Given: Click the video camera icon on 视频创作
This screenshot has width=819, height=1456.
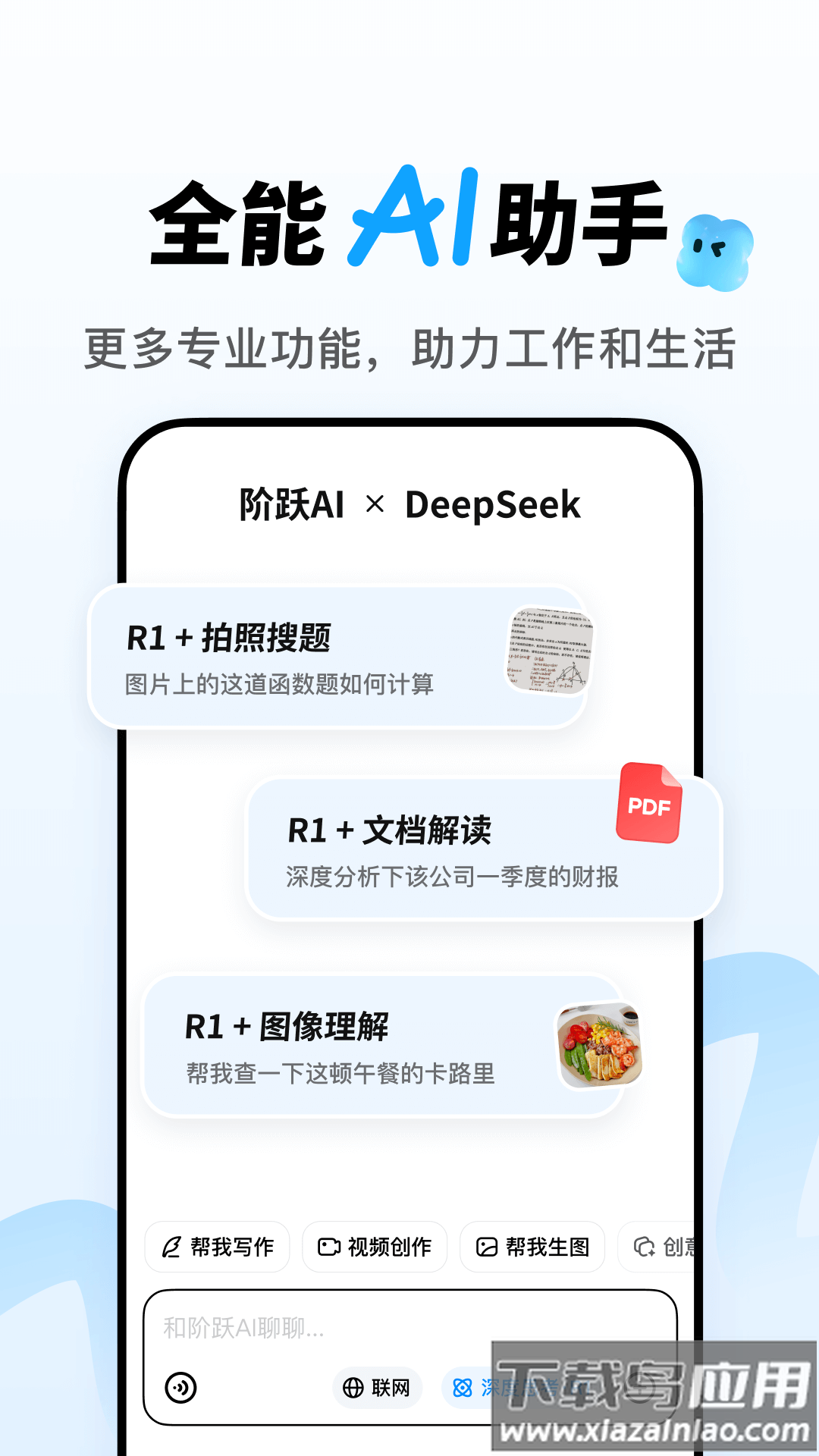Looking at the screenshot, I should tap(329, 1247).
